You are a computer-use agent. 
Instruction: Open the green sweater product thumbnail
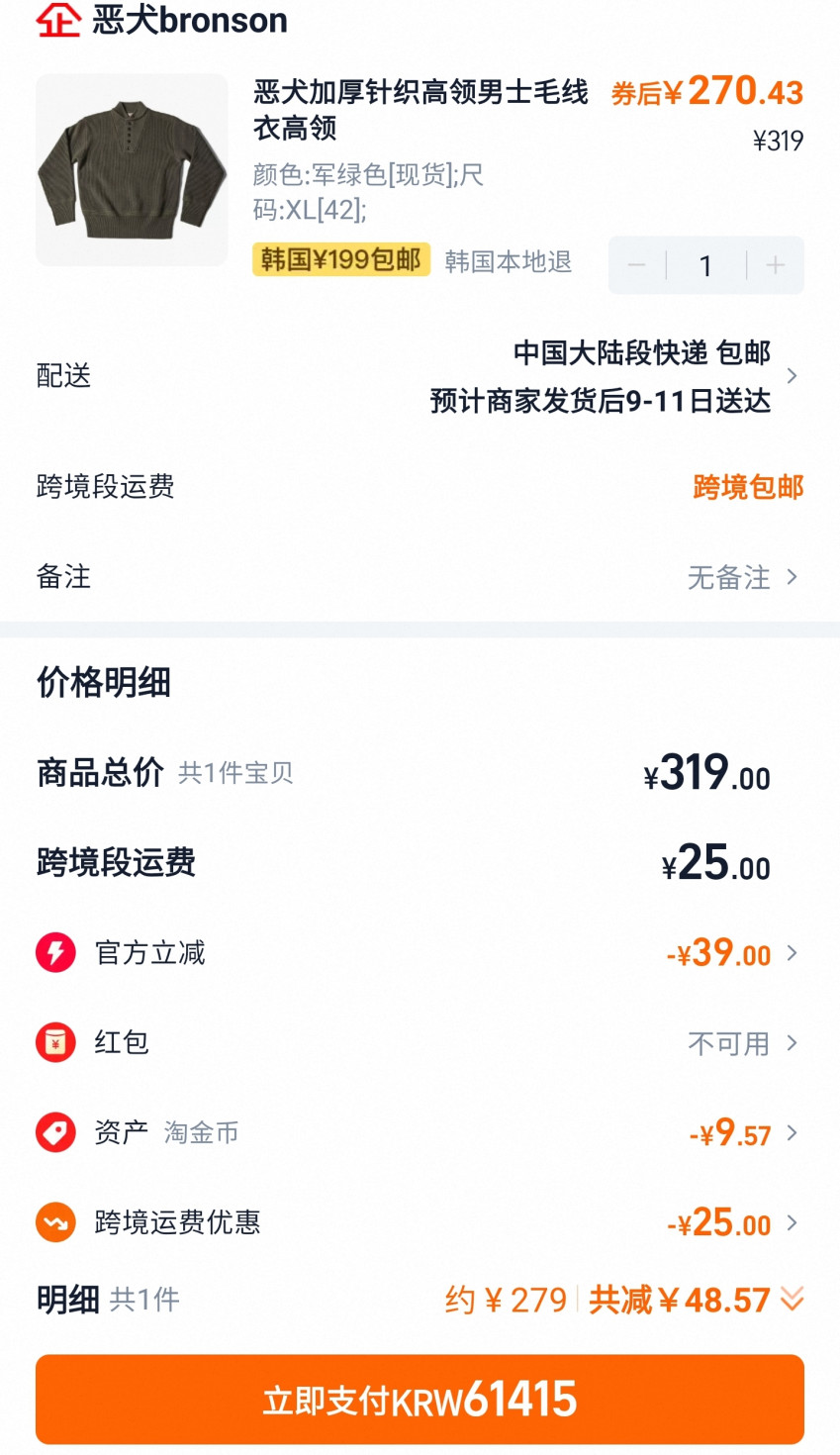[x=132, y=169]
